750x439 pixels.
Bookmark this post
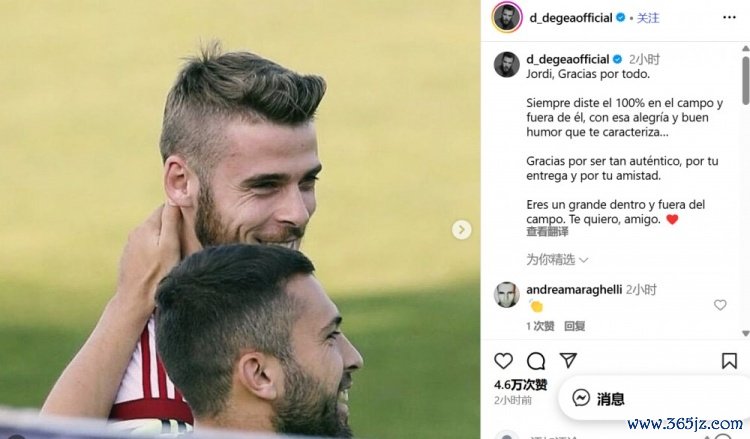pyautogui.click(x=729, y=361)
